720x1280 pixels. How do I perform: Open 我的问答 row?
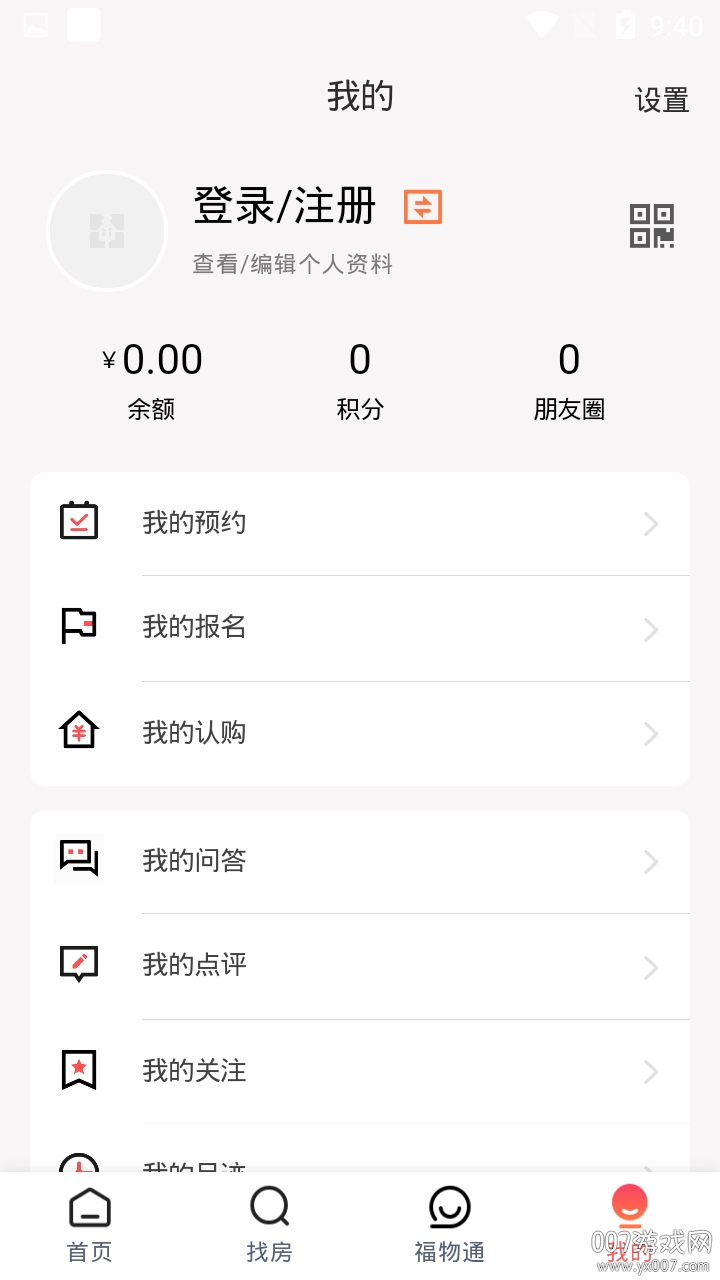click(360, 861)
